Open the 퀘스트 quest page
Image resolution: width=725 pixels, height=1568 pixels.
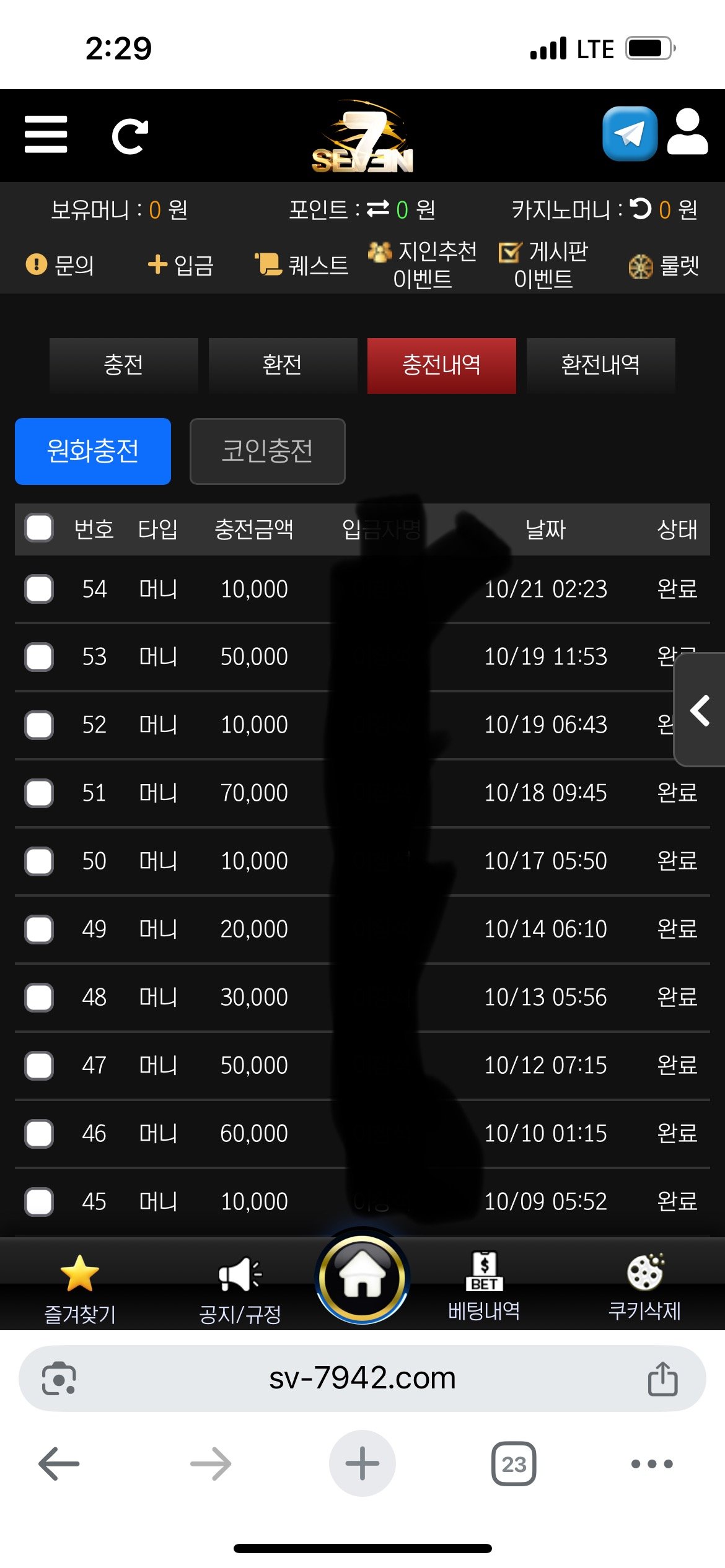click(x=302, y=265)
